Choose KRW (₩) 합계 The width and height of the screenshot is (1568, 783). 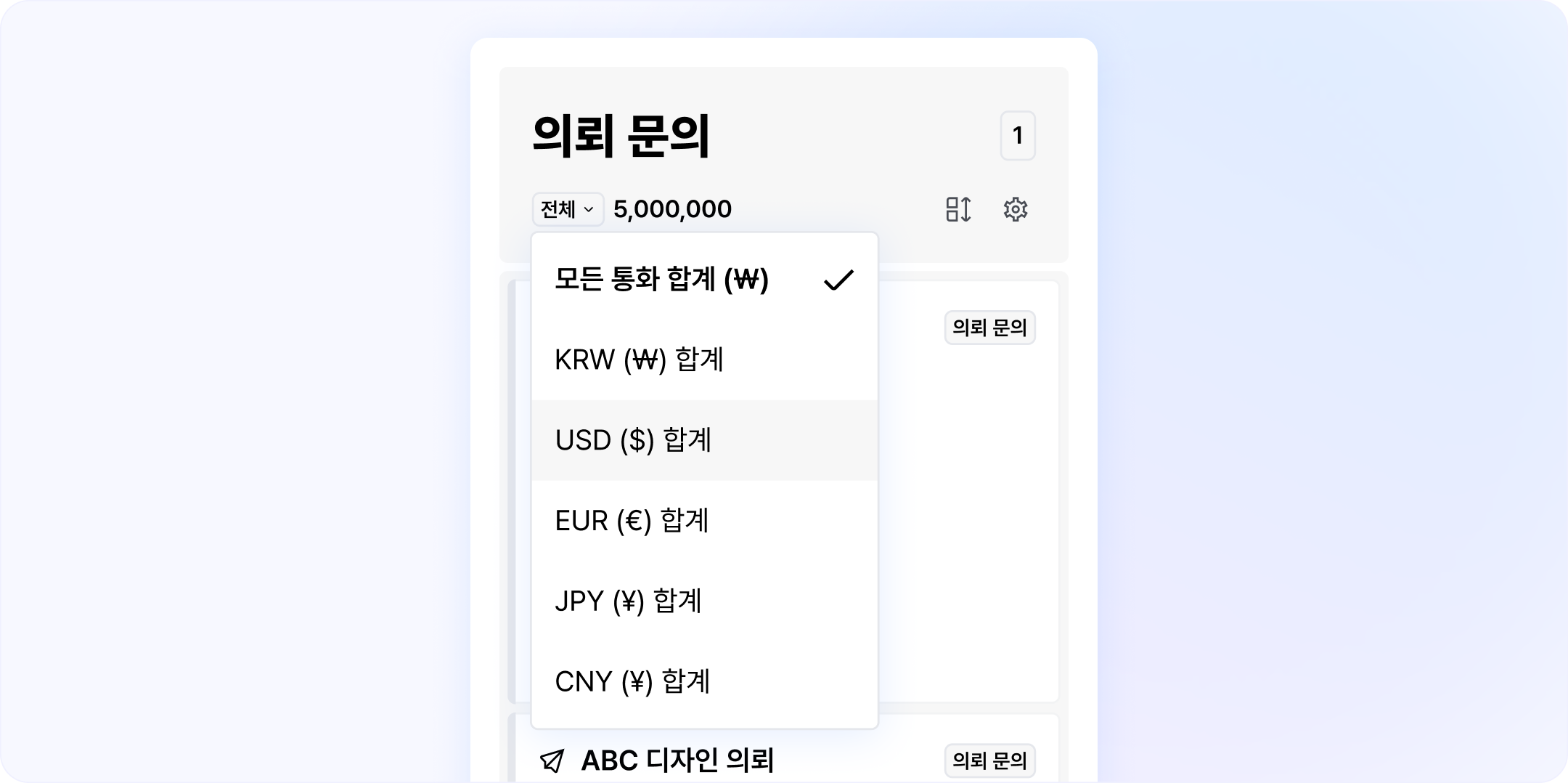pyautogui.click(x=704, y=360)
